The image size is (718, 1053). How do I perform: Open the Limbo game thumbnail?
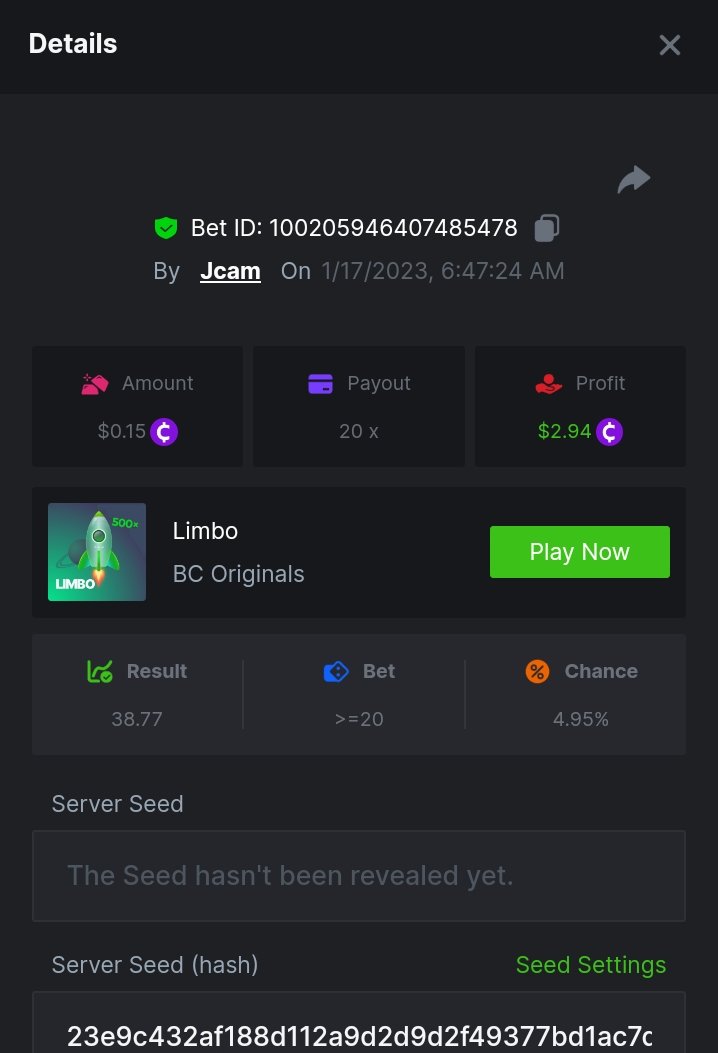[97, 552]
